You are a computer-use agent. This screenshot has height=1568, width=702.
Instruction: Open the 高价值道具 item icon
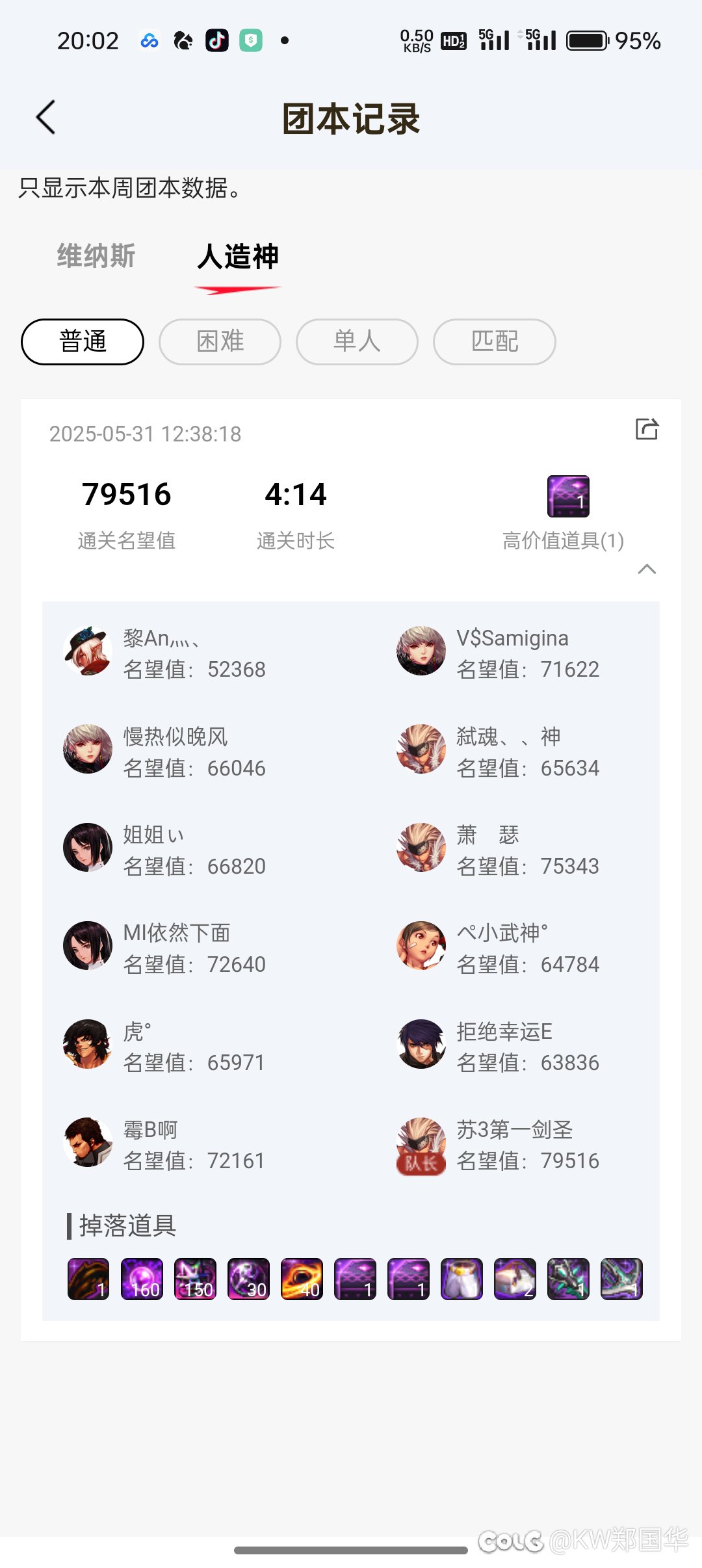(568, 497)
